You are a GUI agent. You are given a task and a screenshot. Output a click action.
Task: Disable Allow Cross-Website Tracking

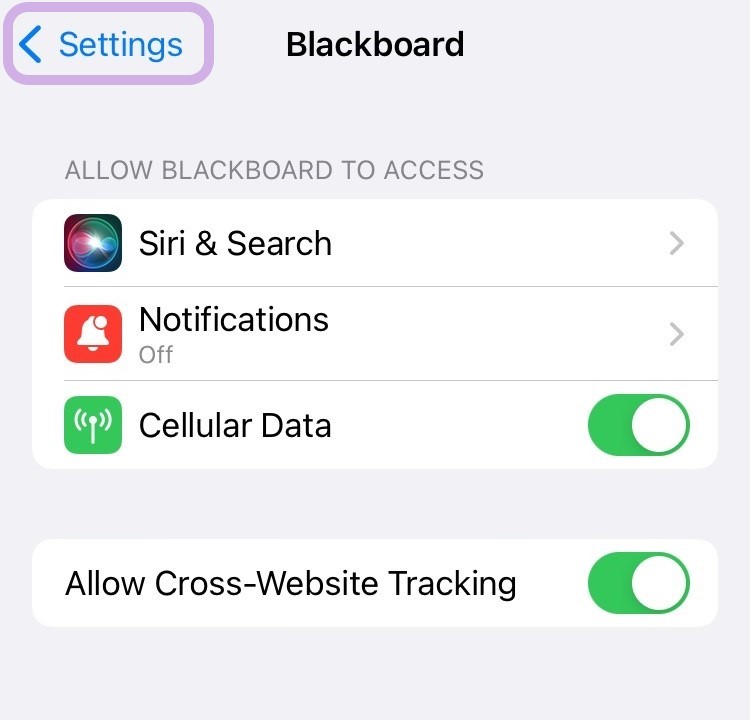[x=638, y=583]
